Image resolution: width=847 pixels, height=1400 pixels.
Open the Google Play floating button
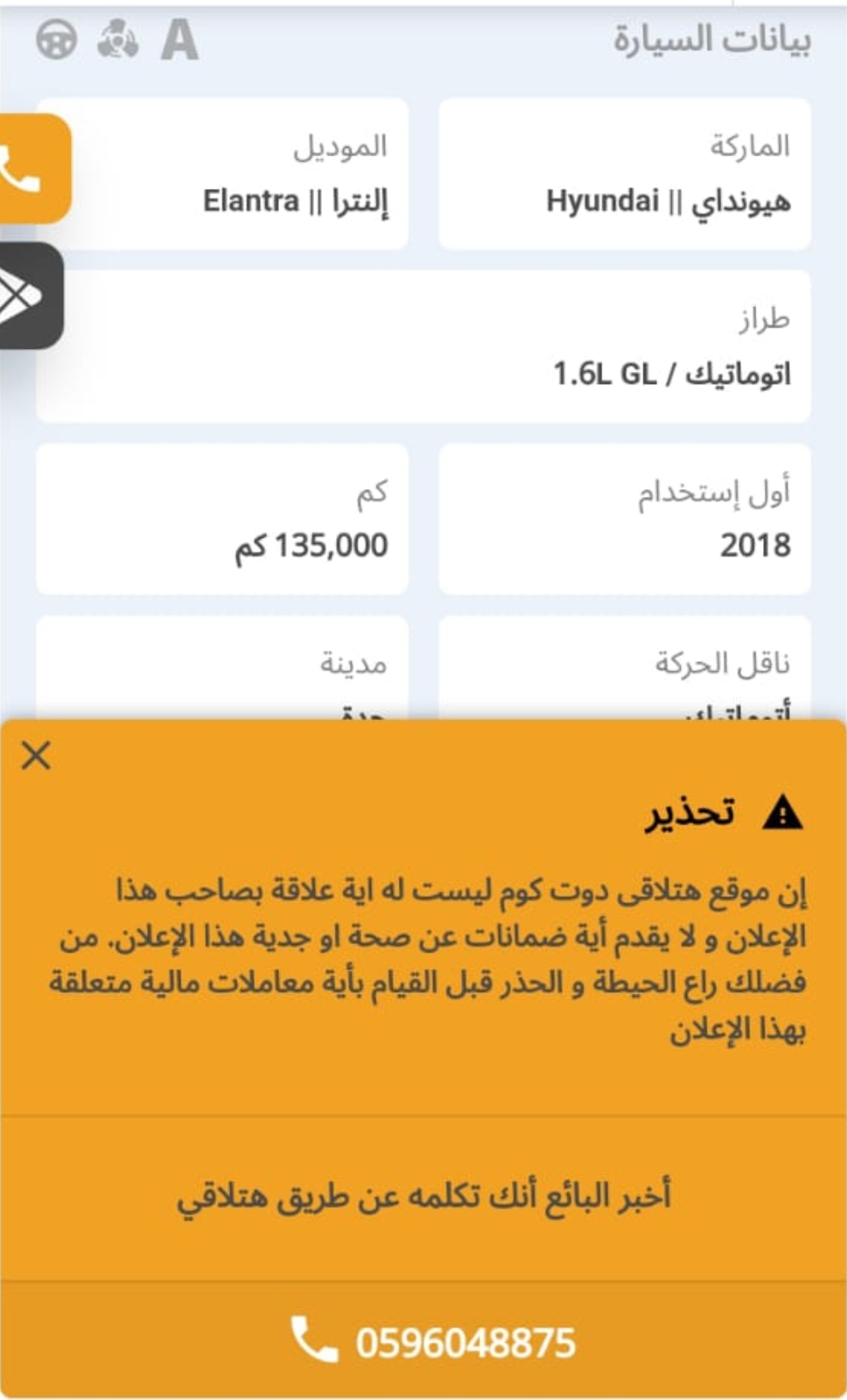[x=30, y=296]
